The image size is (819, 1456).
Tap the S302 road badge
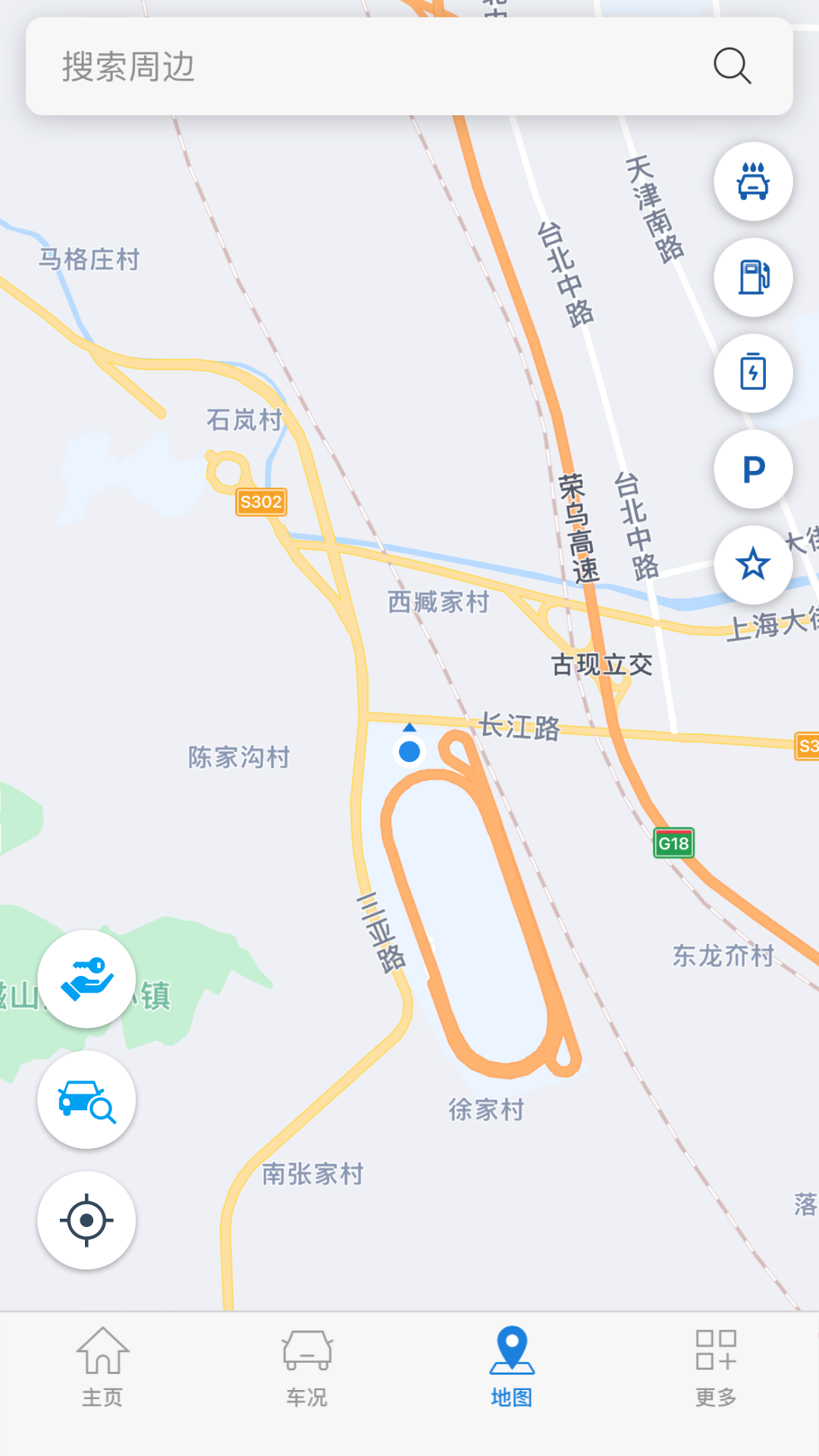pos(261,501)
